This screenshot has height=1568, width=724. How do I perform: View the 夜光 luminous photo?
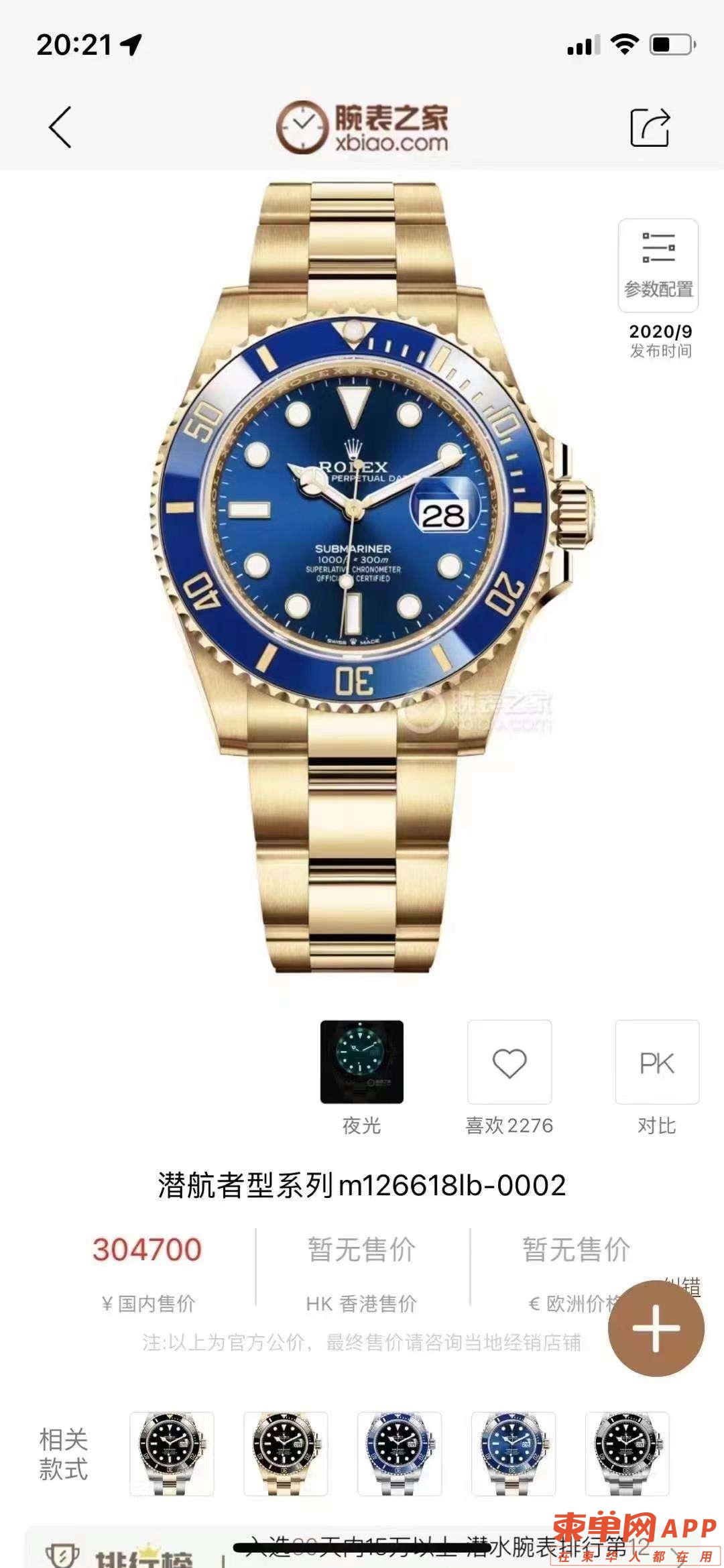pos(362,1062)
